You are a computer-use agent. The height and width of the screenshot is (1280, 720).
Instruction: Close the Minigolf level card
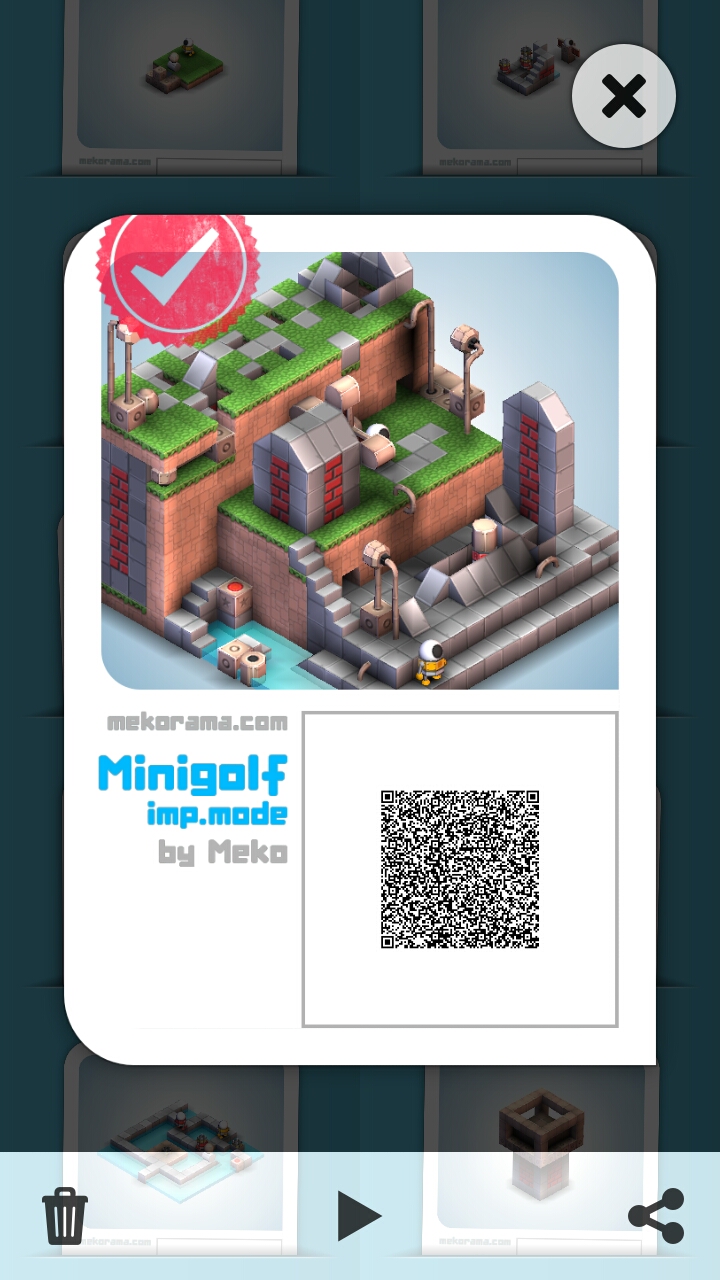click(x=624, y=96)
